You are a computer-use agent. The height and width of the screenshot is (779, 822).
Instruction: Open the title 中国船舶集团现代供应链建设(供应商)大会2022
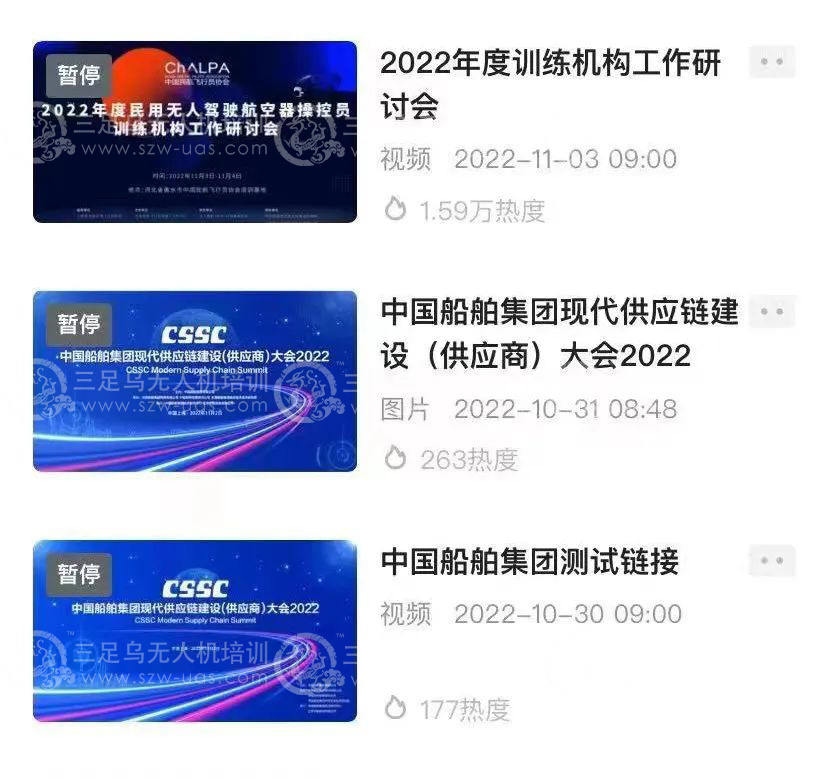click(558, 333)
